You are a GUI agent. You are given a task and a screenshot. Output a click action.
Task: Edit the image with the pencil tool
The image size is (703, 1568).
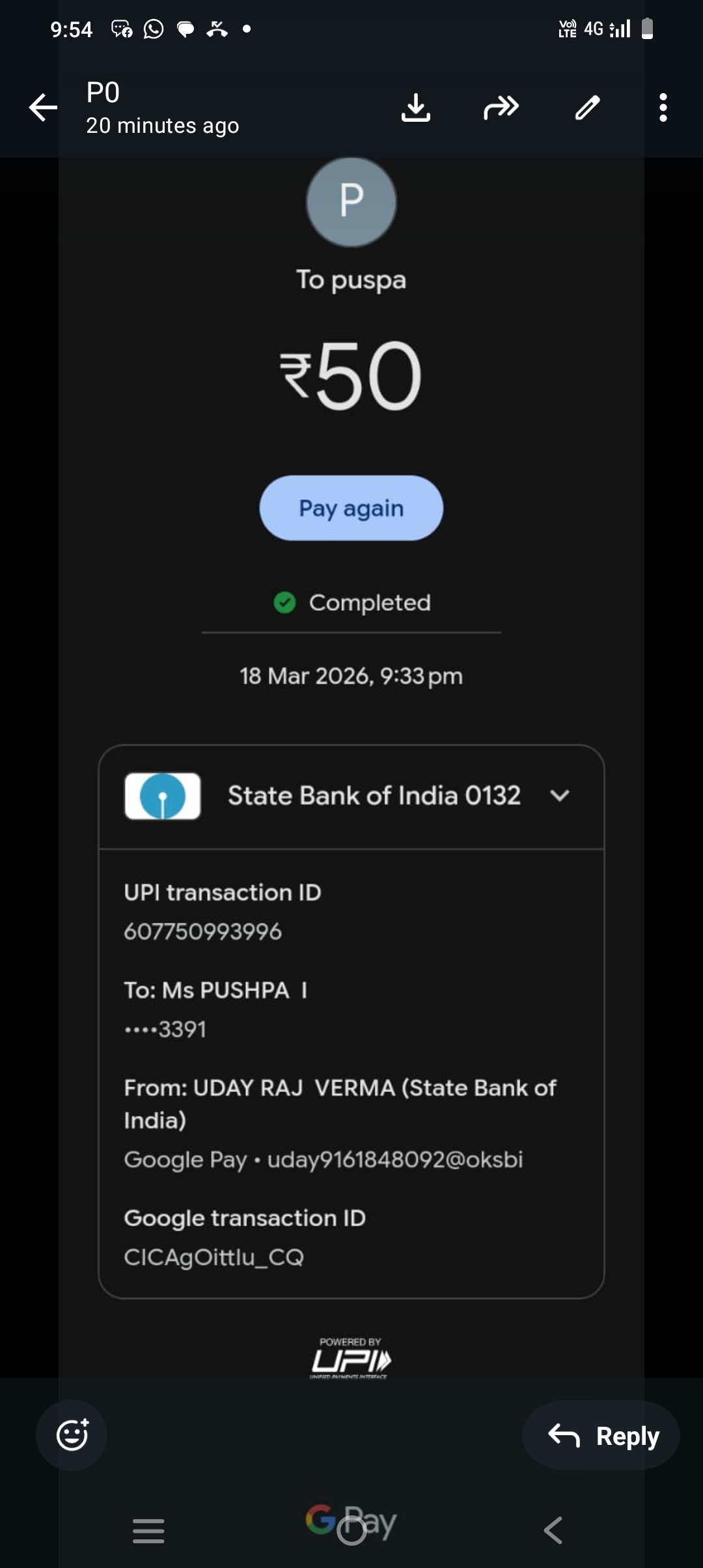pyautogui.click(x=587, y=107)
